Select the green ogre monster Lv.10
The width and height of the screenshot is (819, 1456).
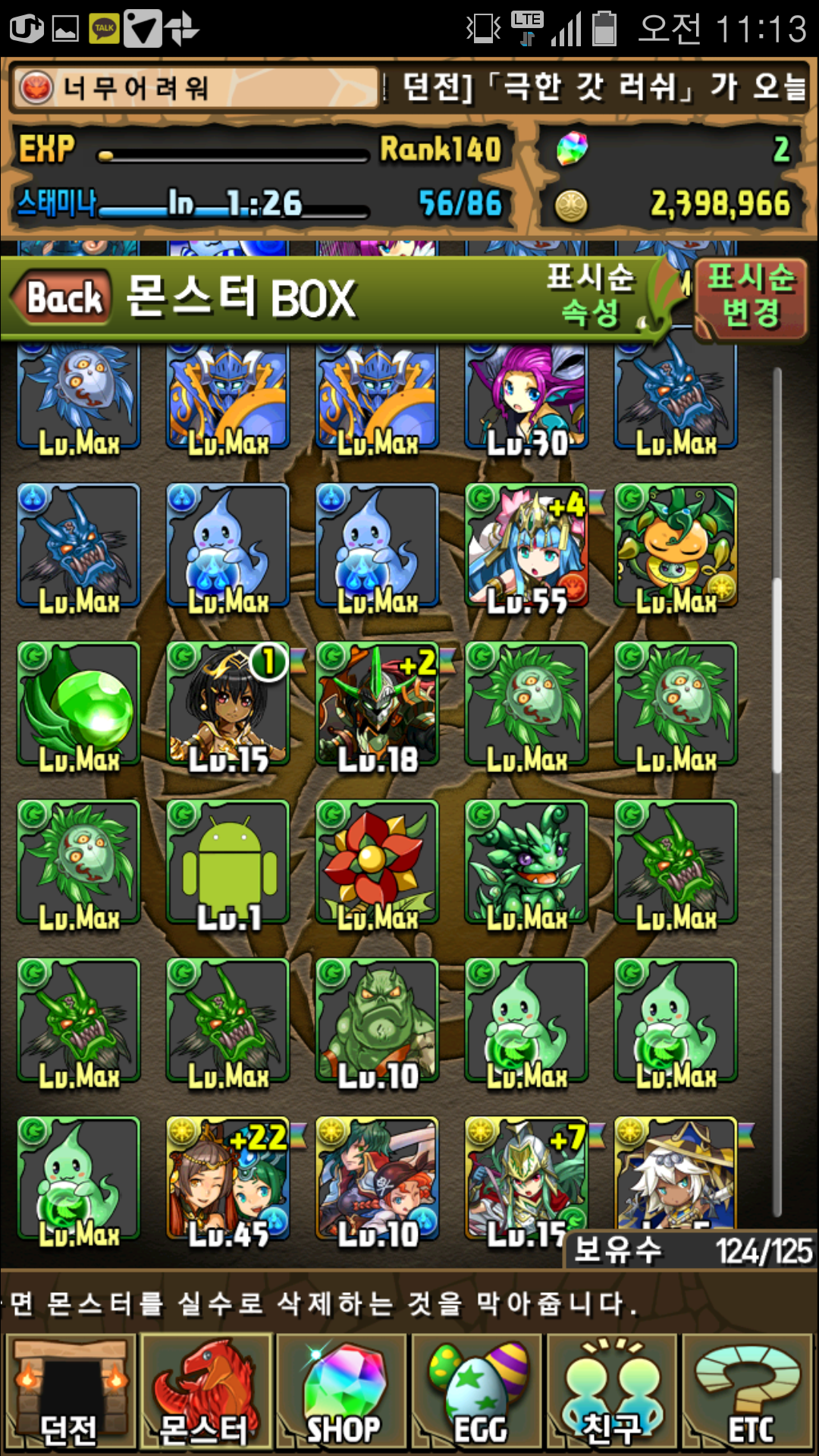coord(378,1021)
